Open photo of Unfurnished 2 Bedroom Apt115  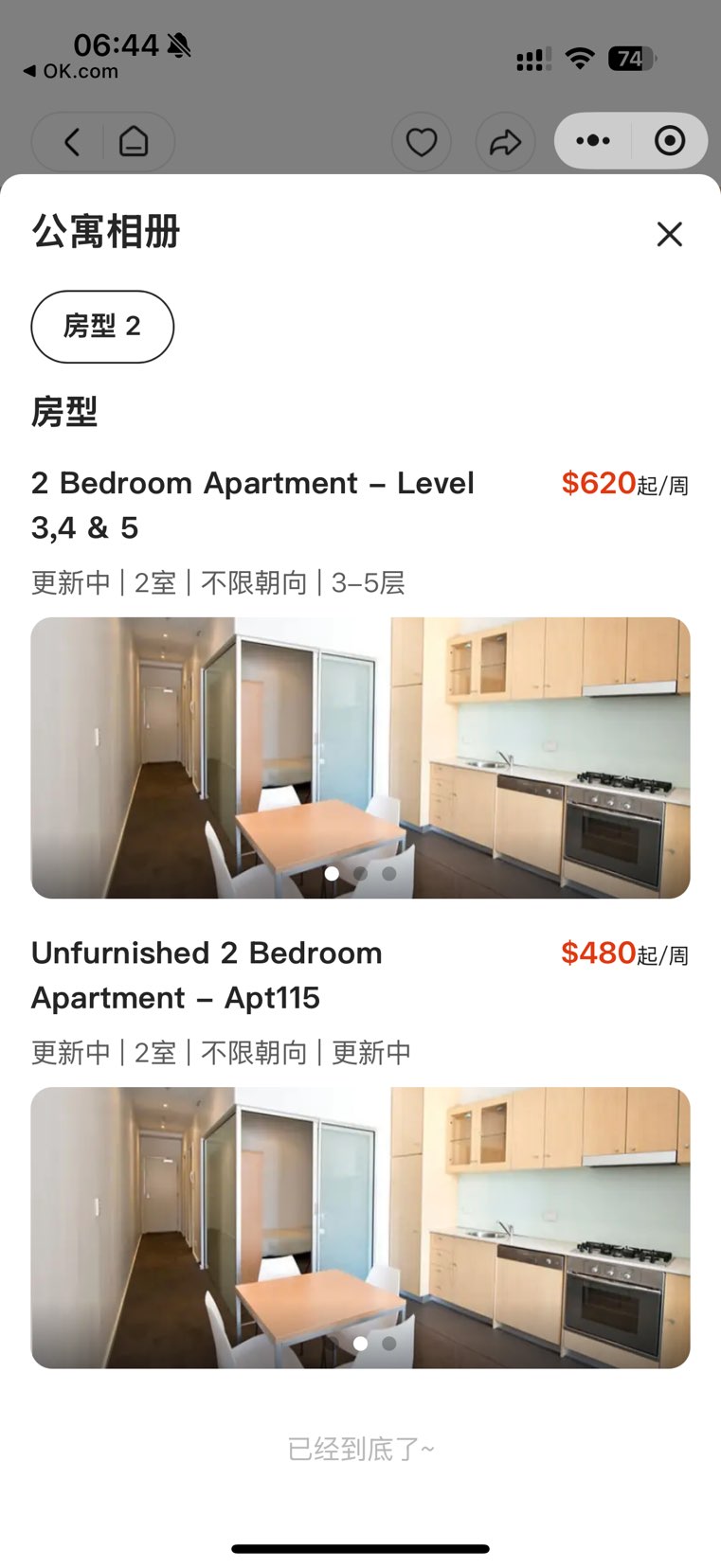click(x=360, y=1227)
